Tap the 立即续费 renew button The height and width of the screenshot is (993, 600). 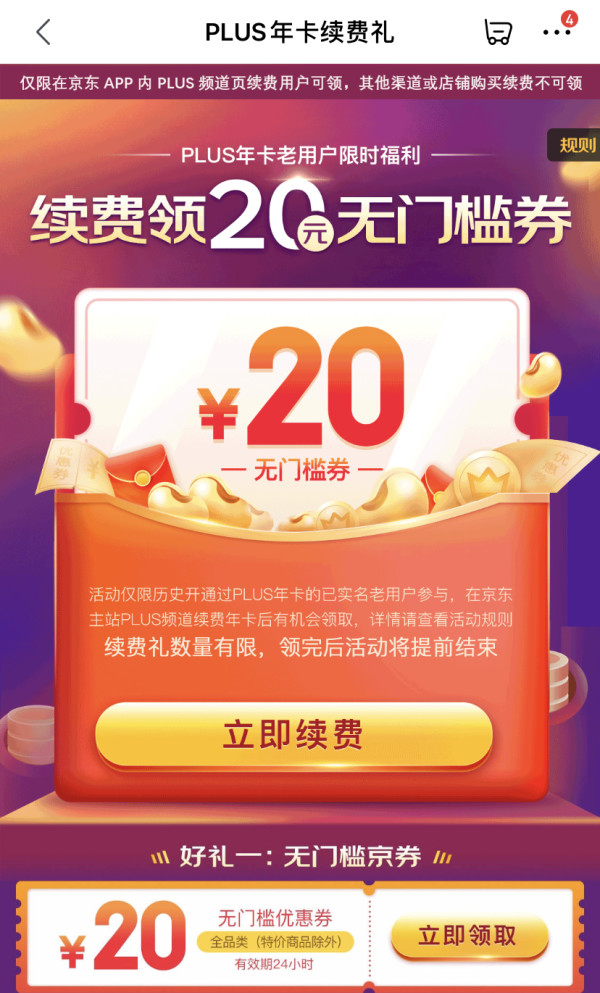tap(293, 735)
